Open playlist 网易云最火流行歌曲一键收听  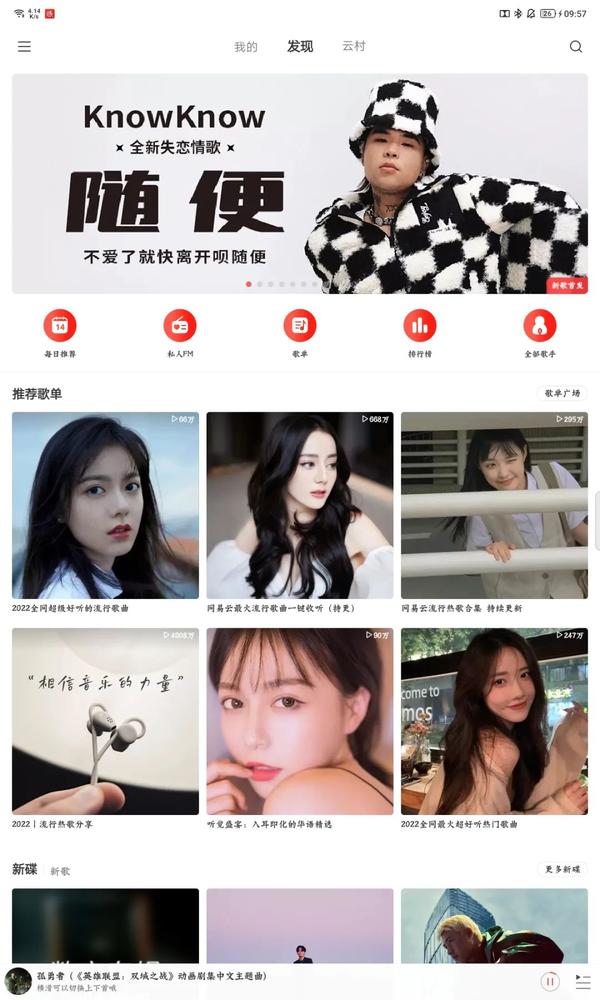300,505
